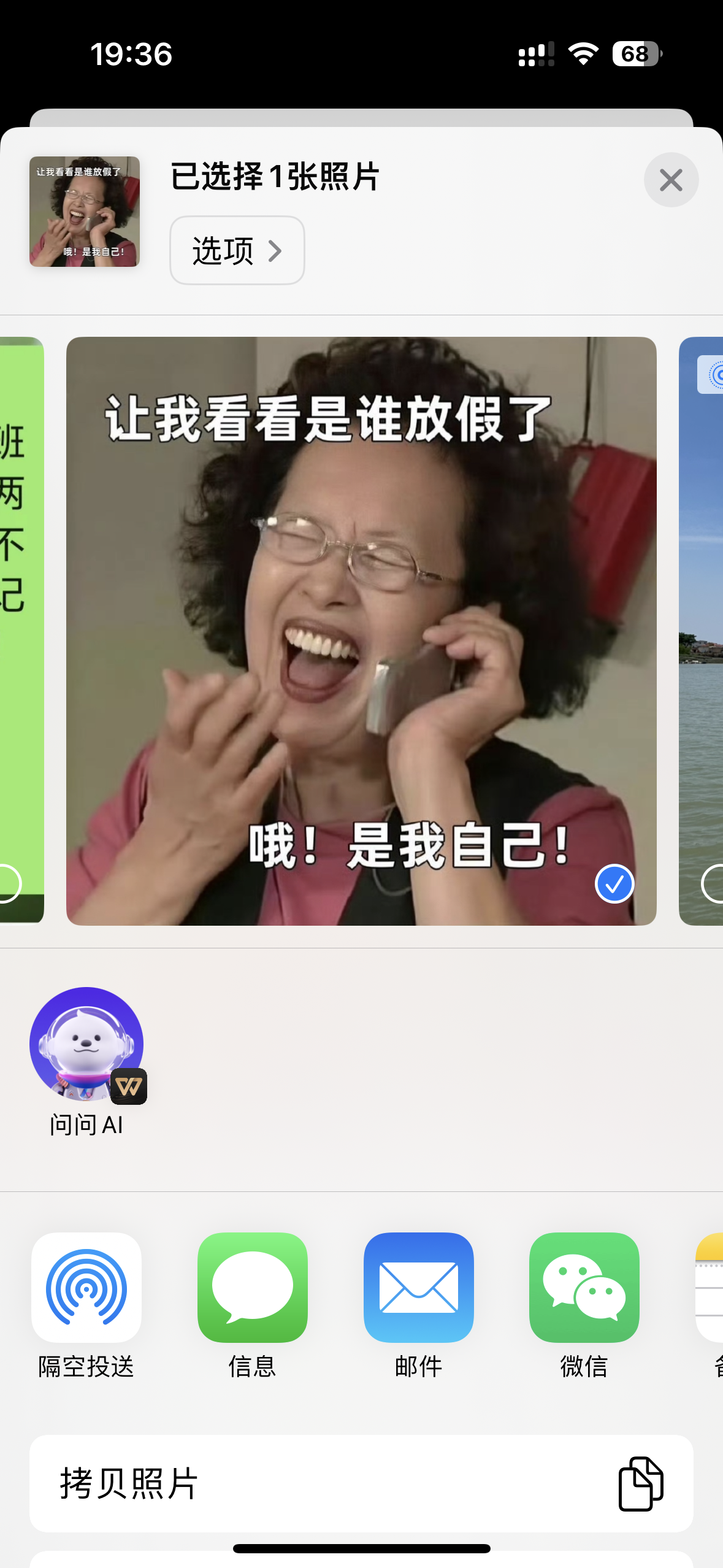
Task: Share via 隔空投送 AirDrop
Action: (x=86, y=1288)
